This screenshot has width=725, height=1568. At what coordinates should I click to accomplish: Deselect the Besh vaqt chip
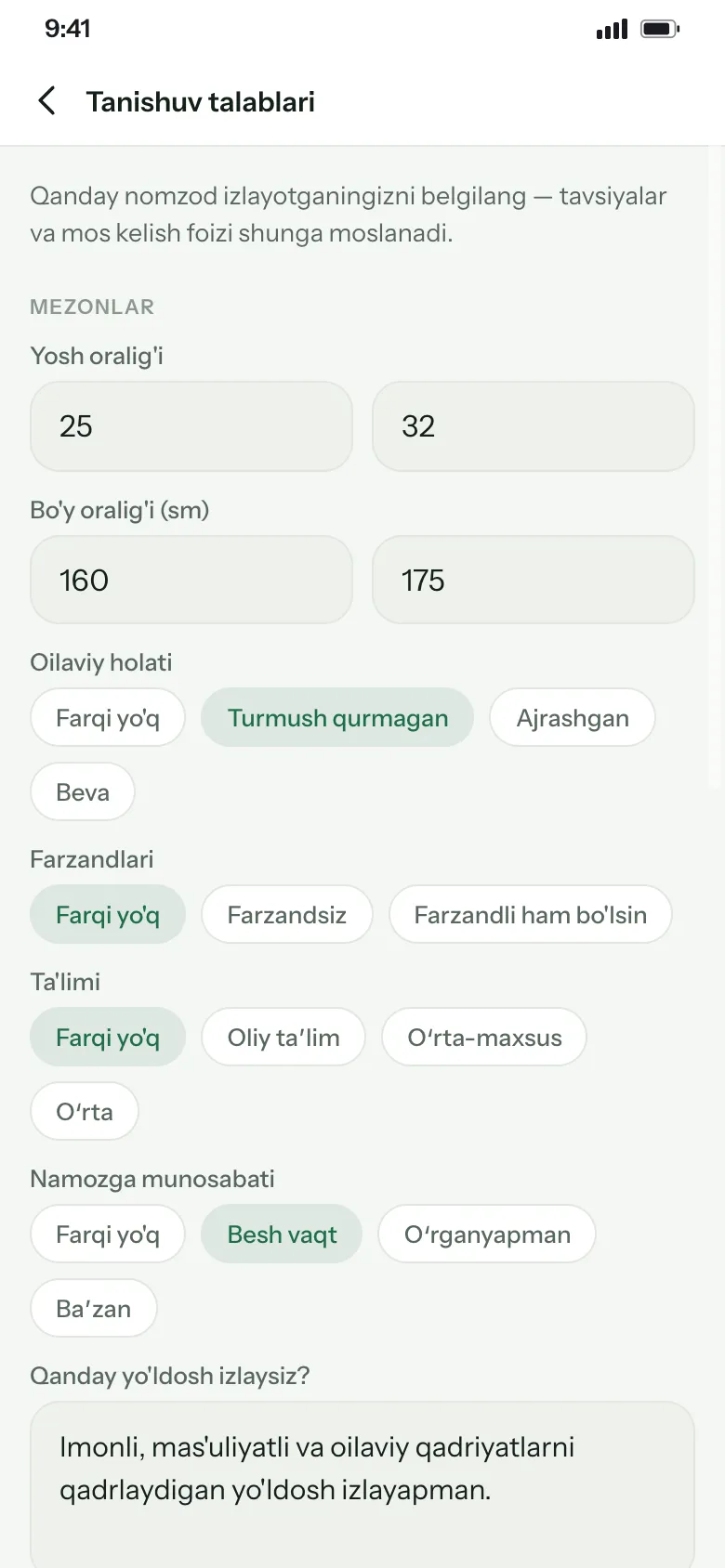[282, 1234]
